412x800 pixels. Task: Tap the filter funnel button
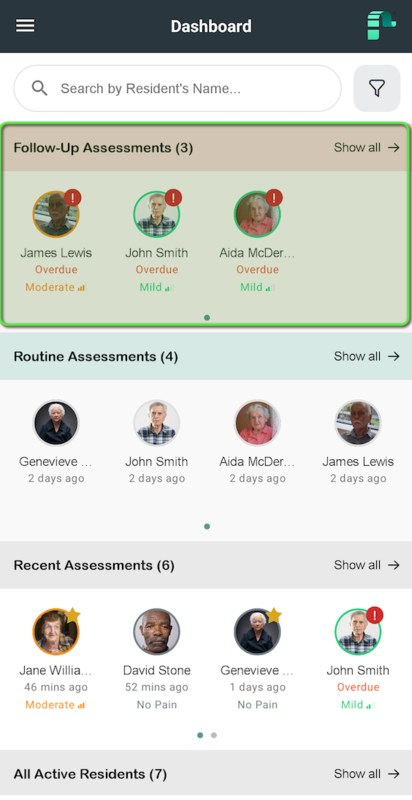click(377, 88)
